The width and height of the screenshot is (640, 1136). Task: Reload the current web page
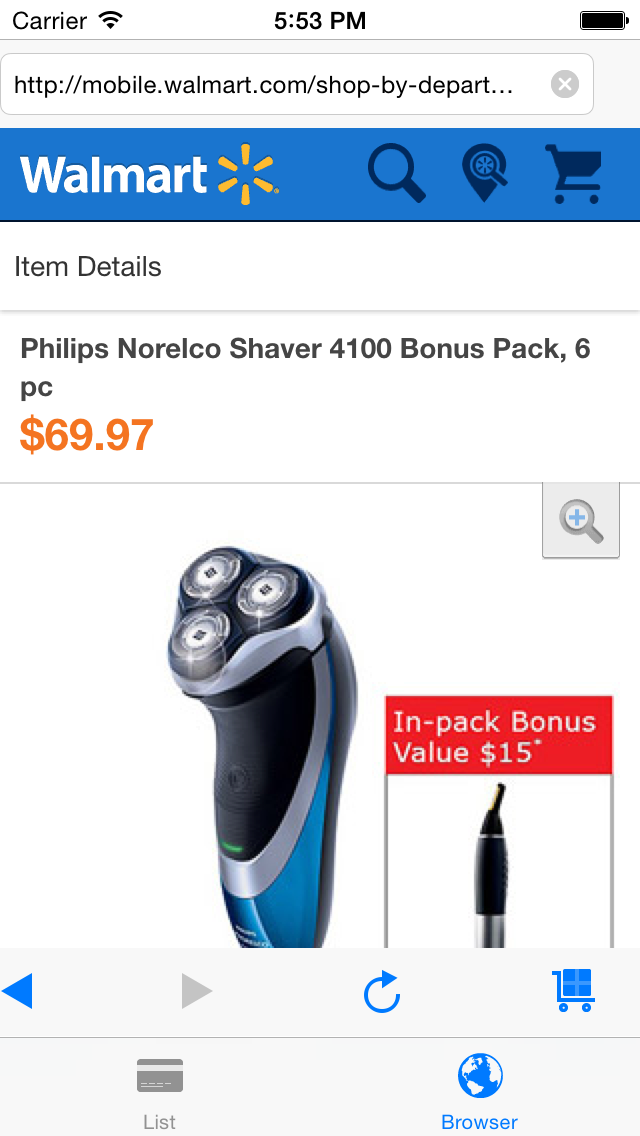(x=382, y=992)
